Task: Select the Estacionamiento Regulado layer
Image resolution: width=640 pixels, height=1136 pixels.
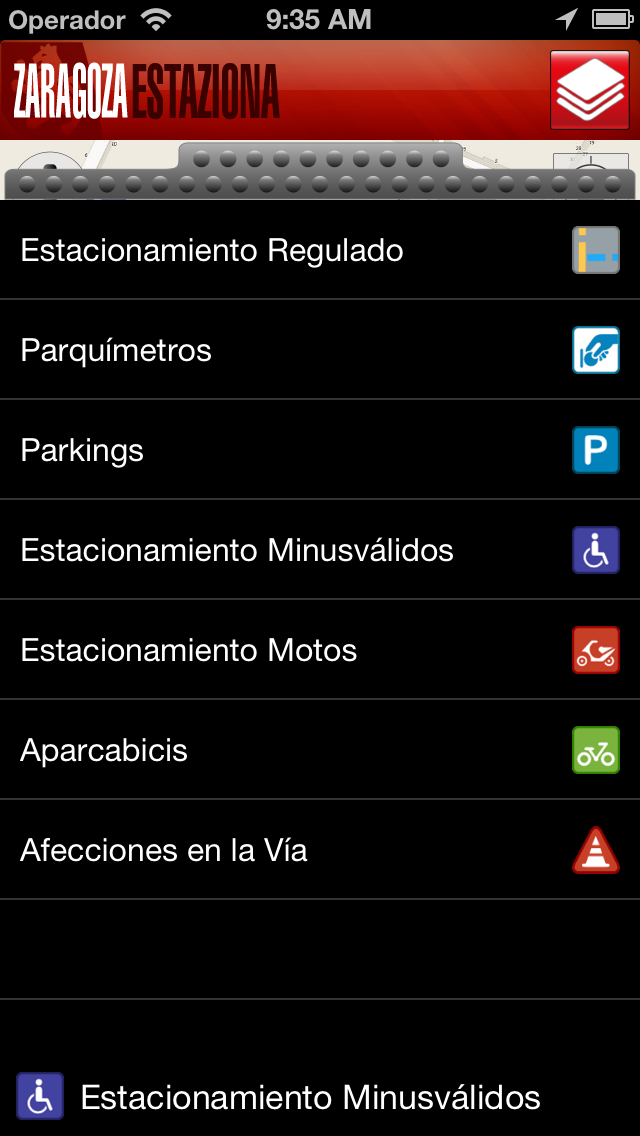Action: [x=320, y=250]
